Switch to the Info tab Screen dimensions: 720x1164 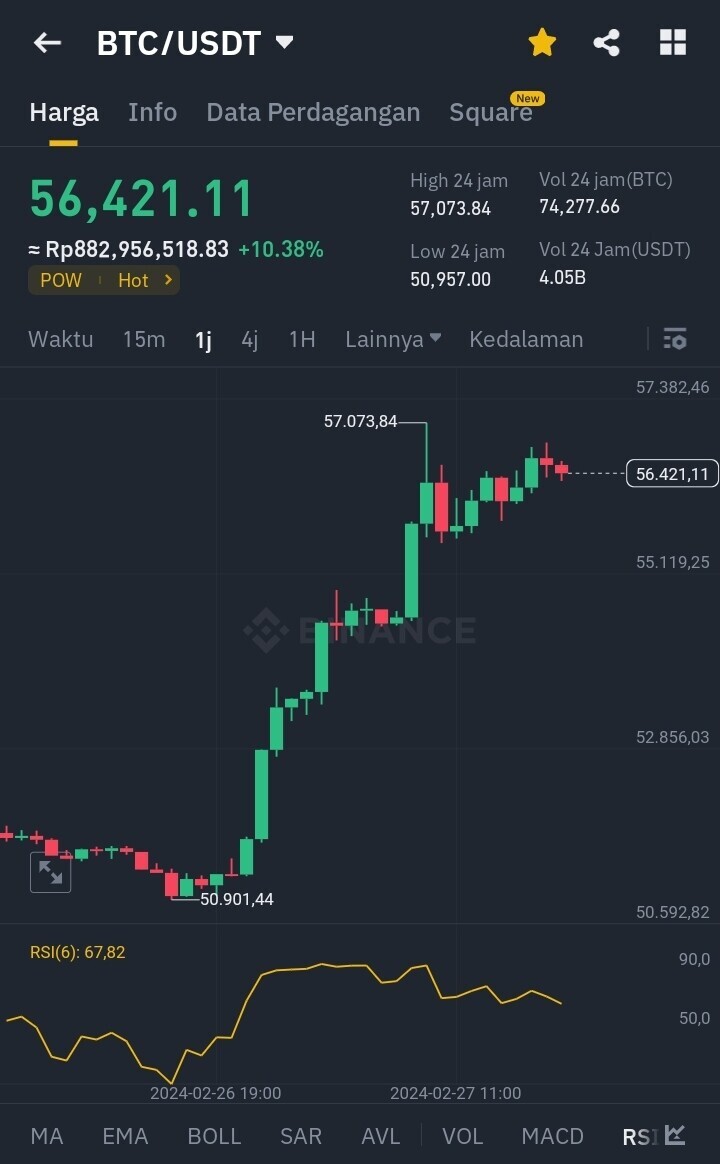[x=152, y=112]
